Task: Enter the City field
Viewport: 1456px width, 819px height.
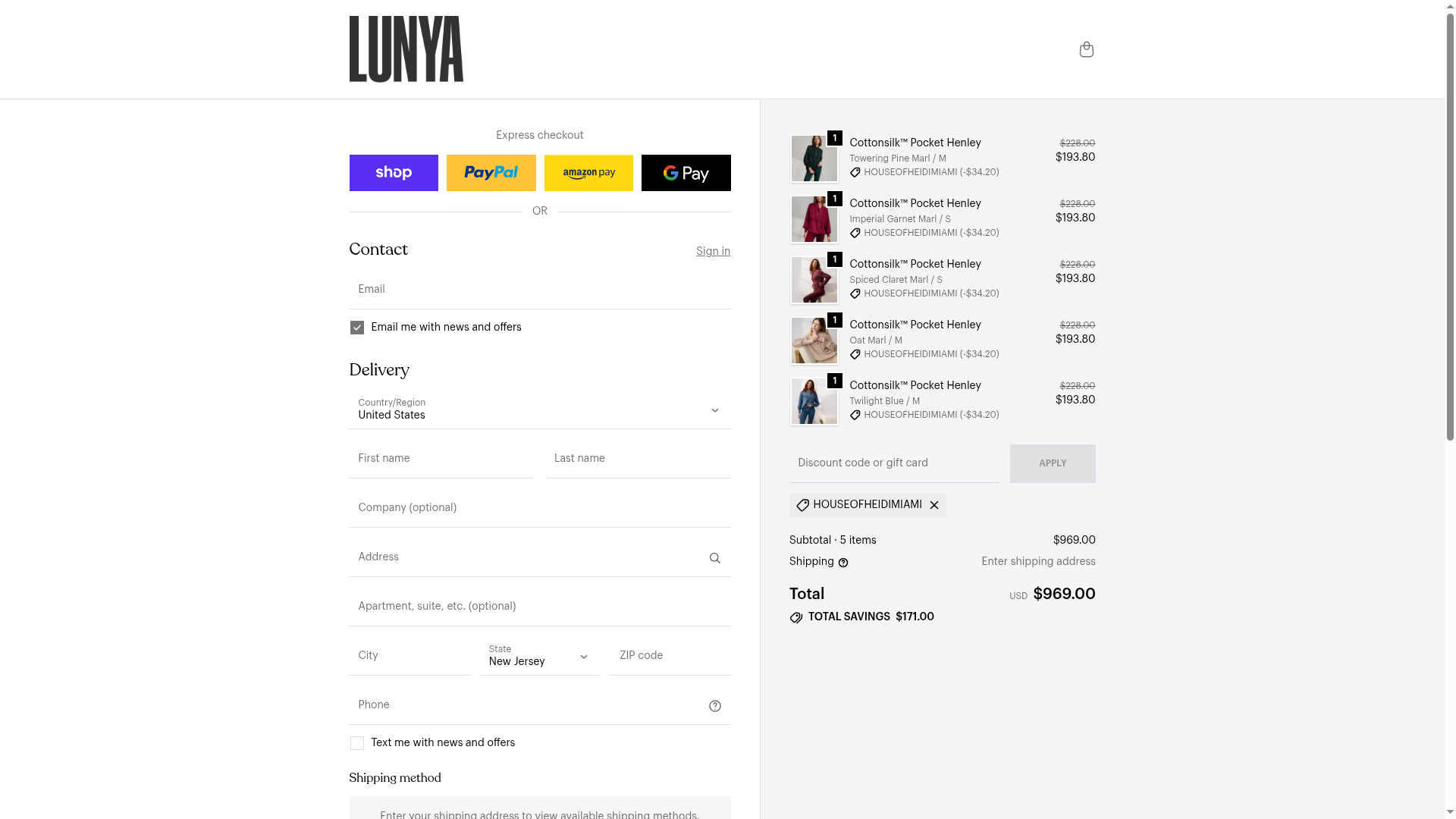Action: [x=409, y=656]
